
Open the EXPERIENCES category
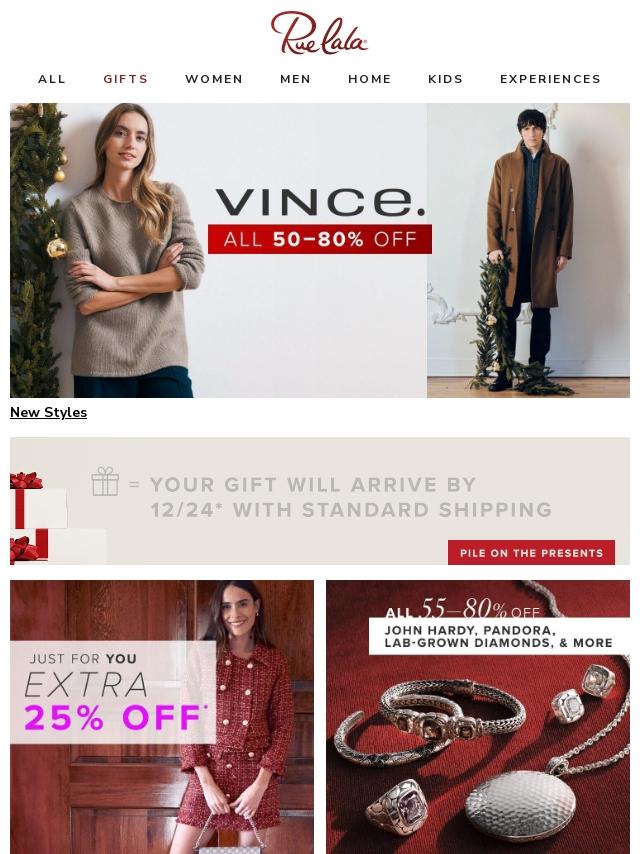(551, 79)
